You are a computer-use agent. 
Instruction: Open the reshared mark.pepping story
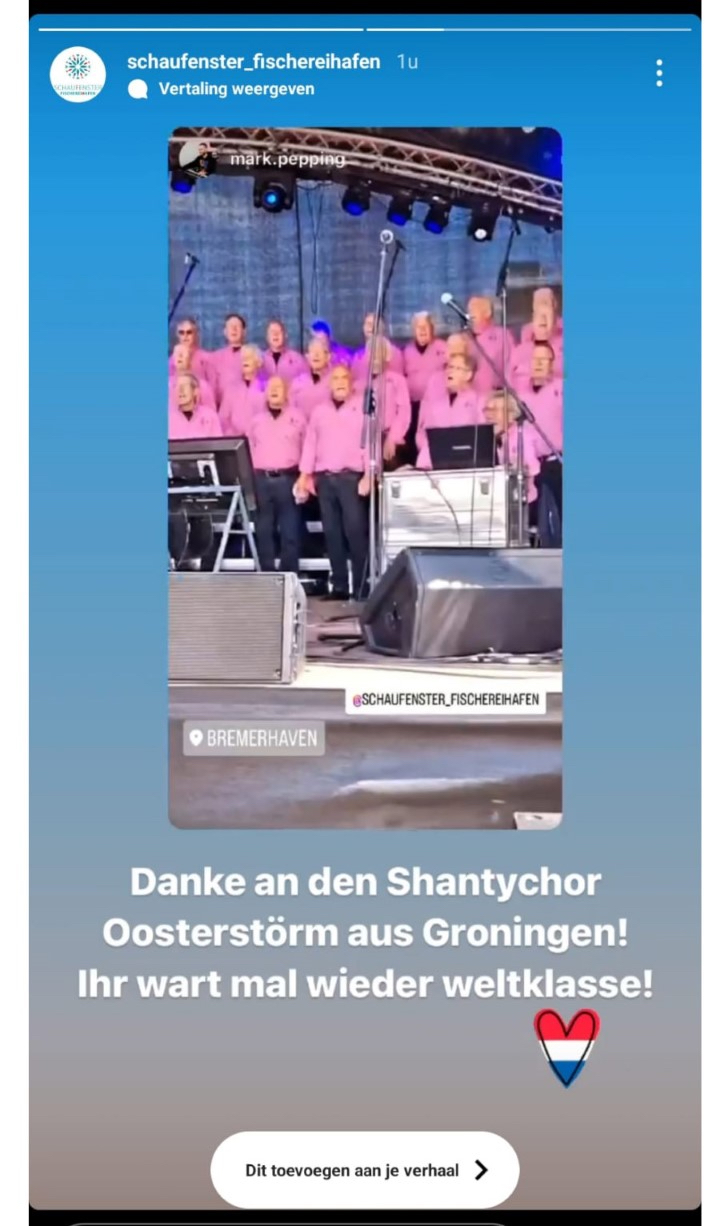365,477
